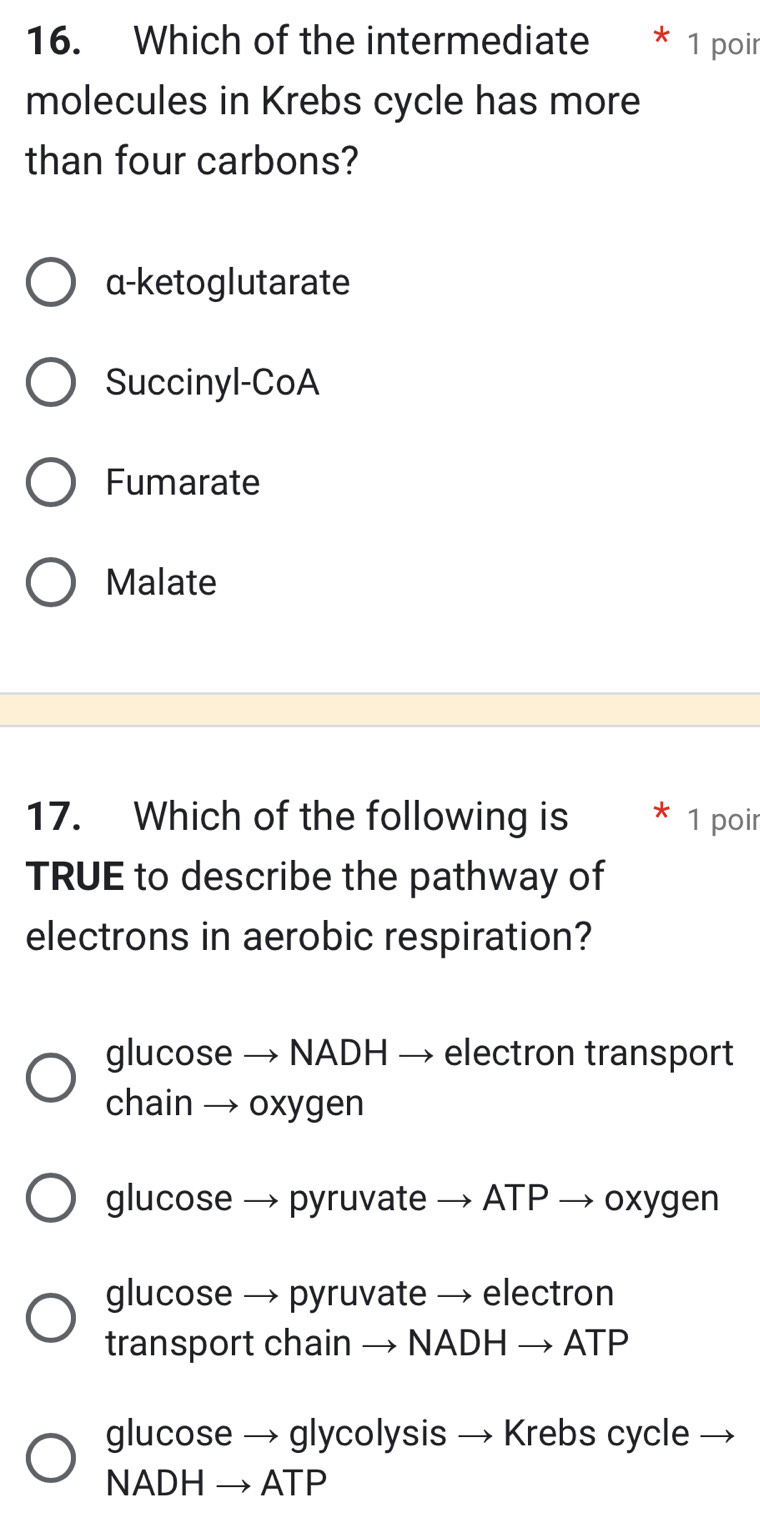Select the glucose → pyruvate → ATP → oxygen option
Viewport: 760px width, 1529px height.
click(51, 1198)
